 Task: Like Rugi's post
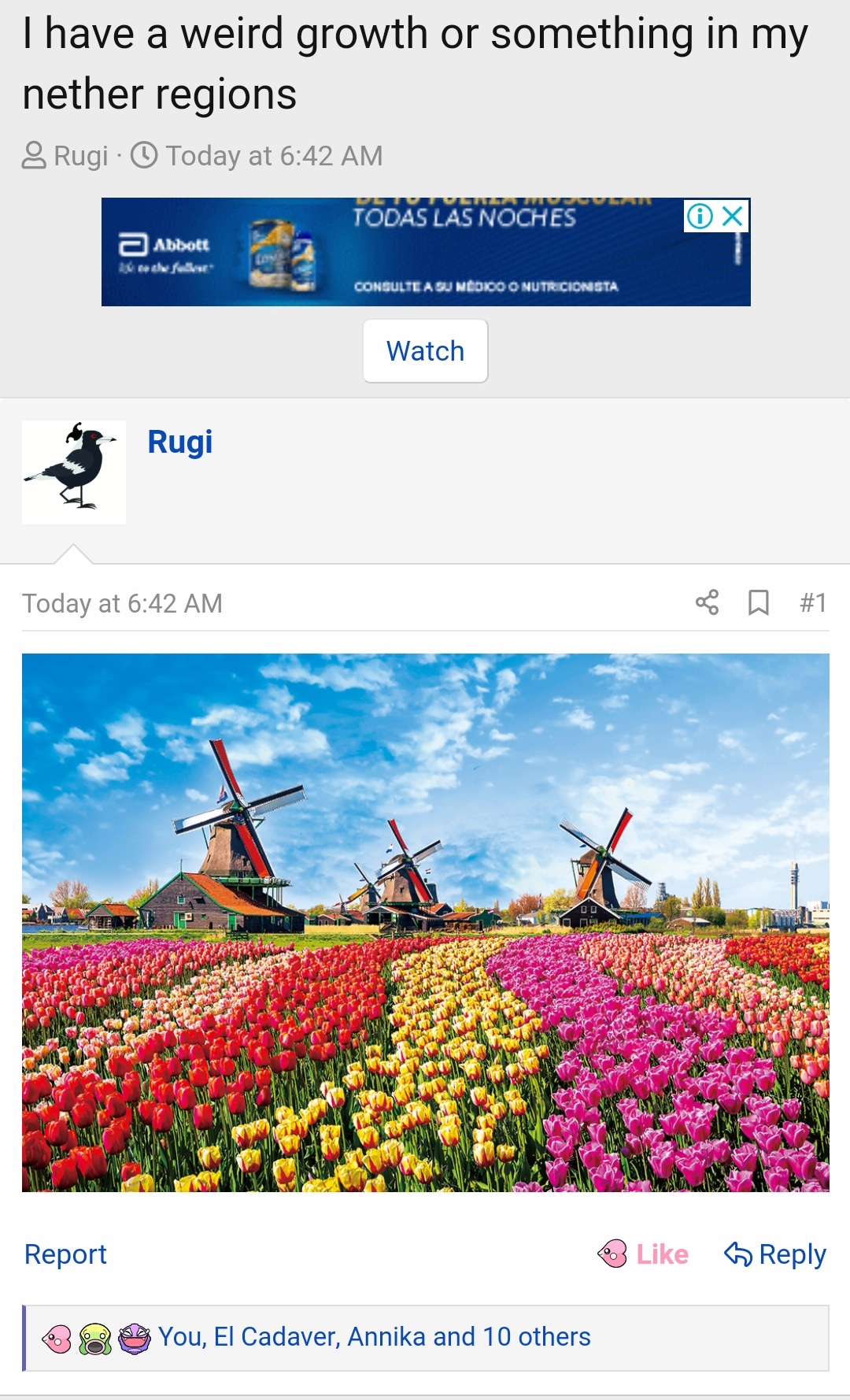[644, 1254]
